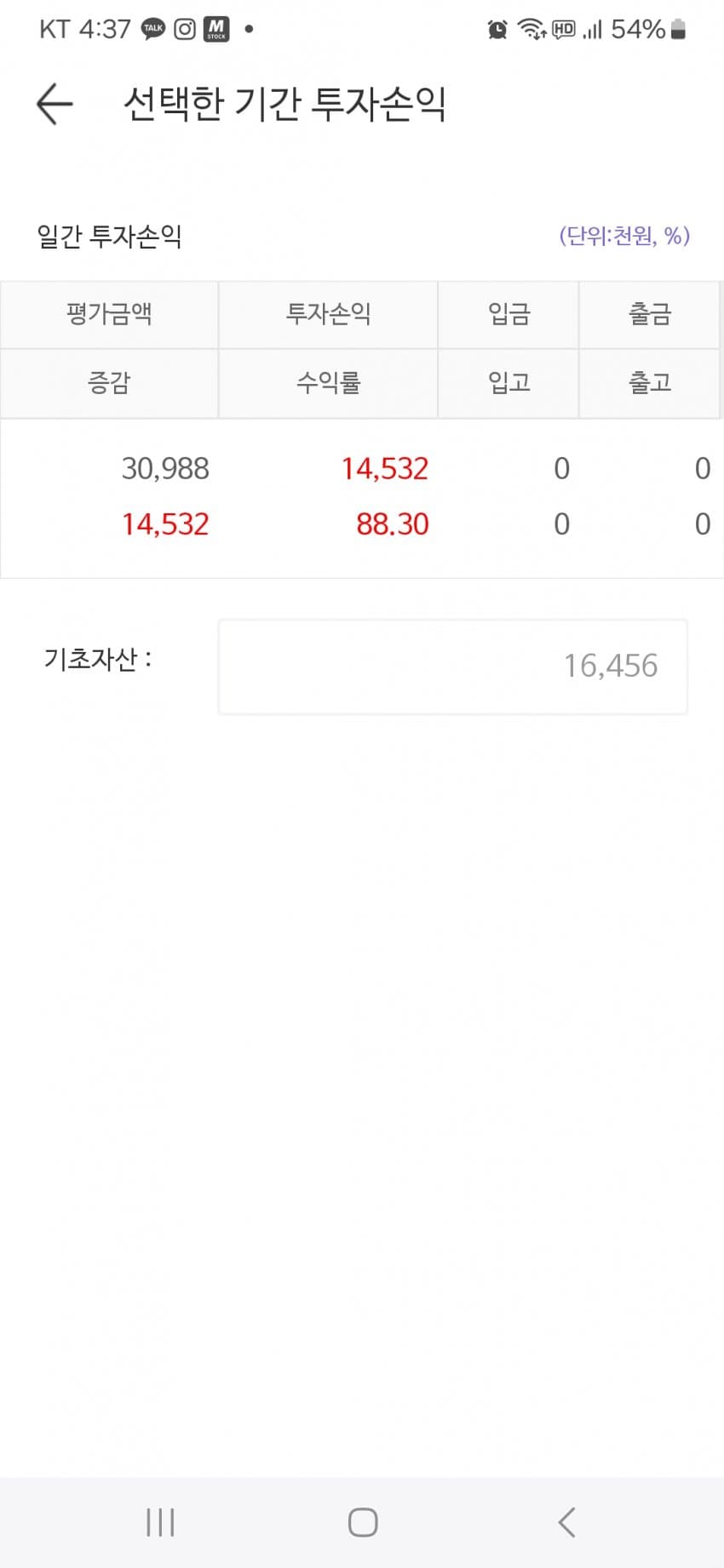724x1568 pixels.
Task: Open recent apps from navigation bar
Action: coord(160,1522)
